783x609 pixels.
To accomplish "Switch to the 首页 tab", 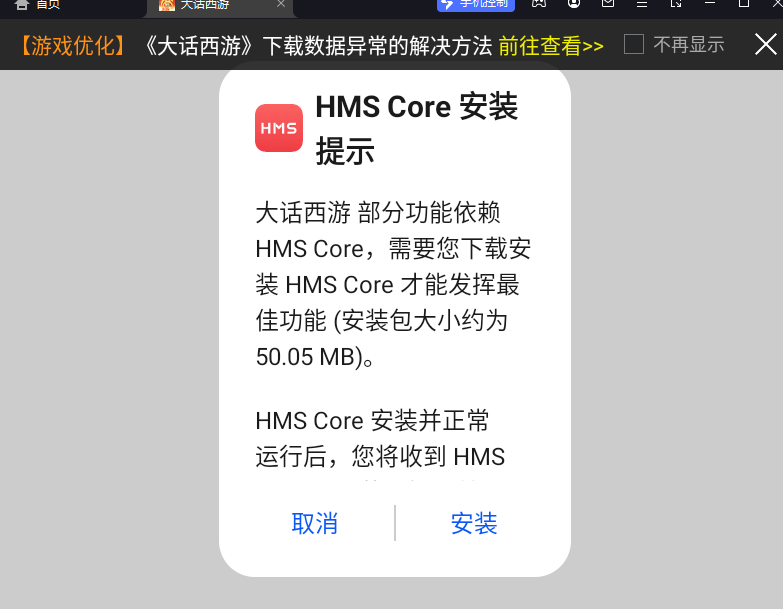I will pyautogui.click(x=40, y=5).
